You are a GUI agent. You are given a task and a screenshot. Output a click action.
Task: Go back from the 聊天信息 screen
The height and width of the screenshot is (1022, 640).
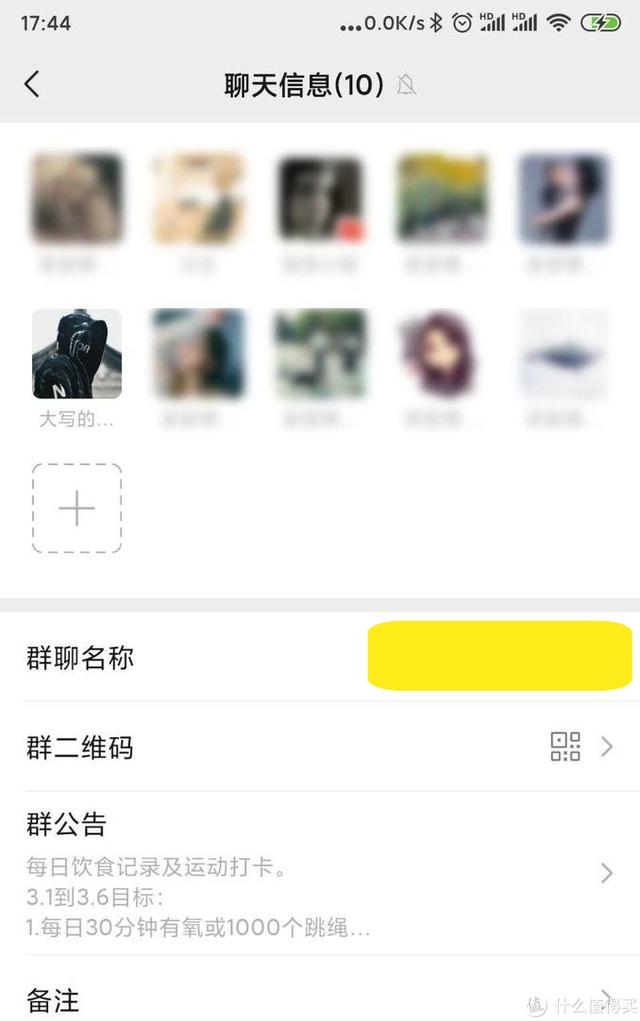(32, 85)
